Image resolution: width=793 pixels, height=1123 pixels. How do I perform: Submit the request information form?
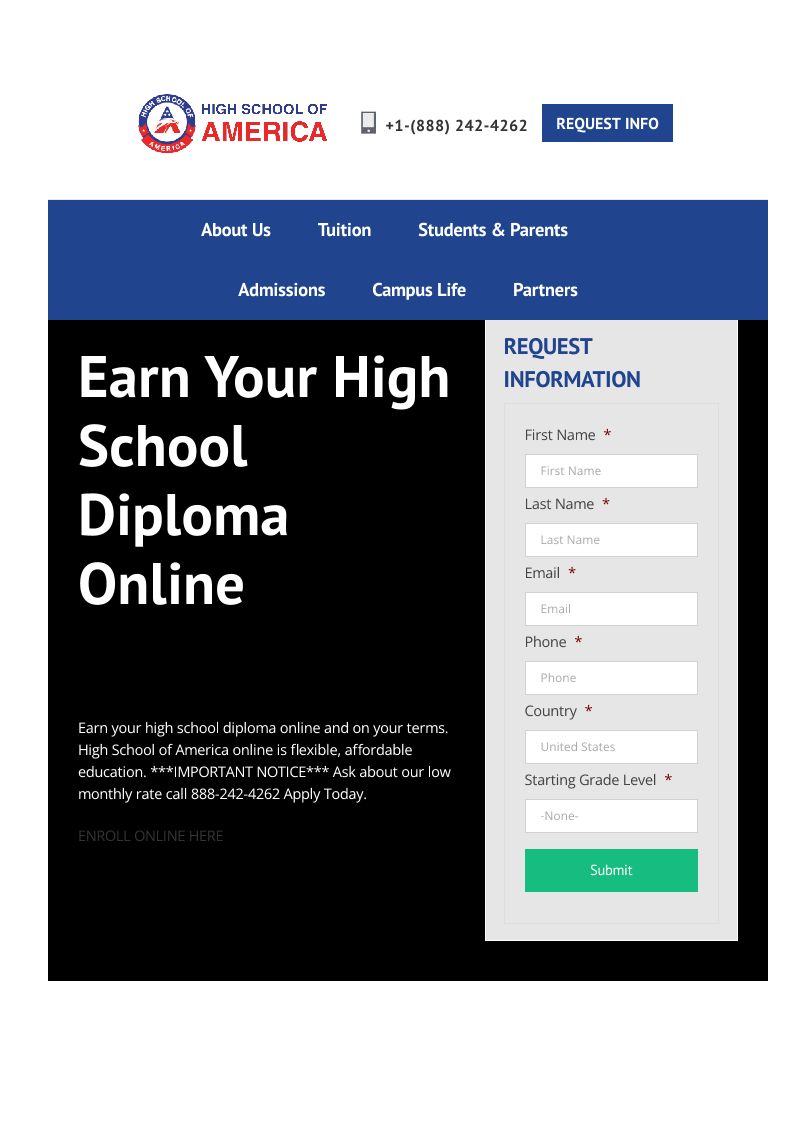point(611,870)
